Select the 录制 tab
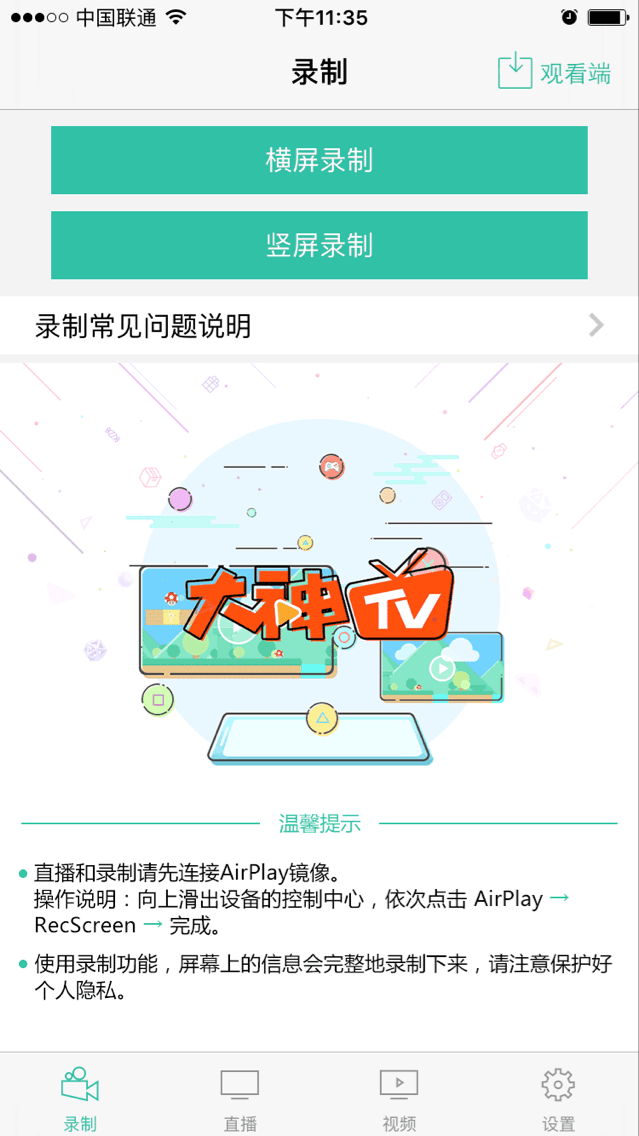This screenshot has width=639, height=1136. tap(80, 1098)
